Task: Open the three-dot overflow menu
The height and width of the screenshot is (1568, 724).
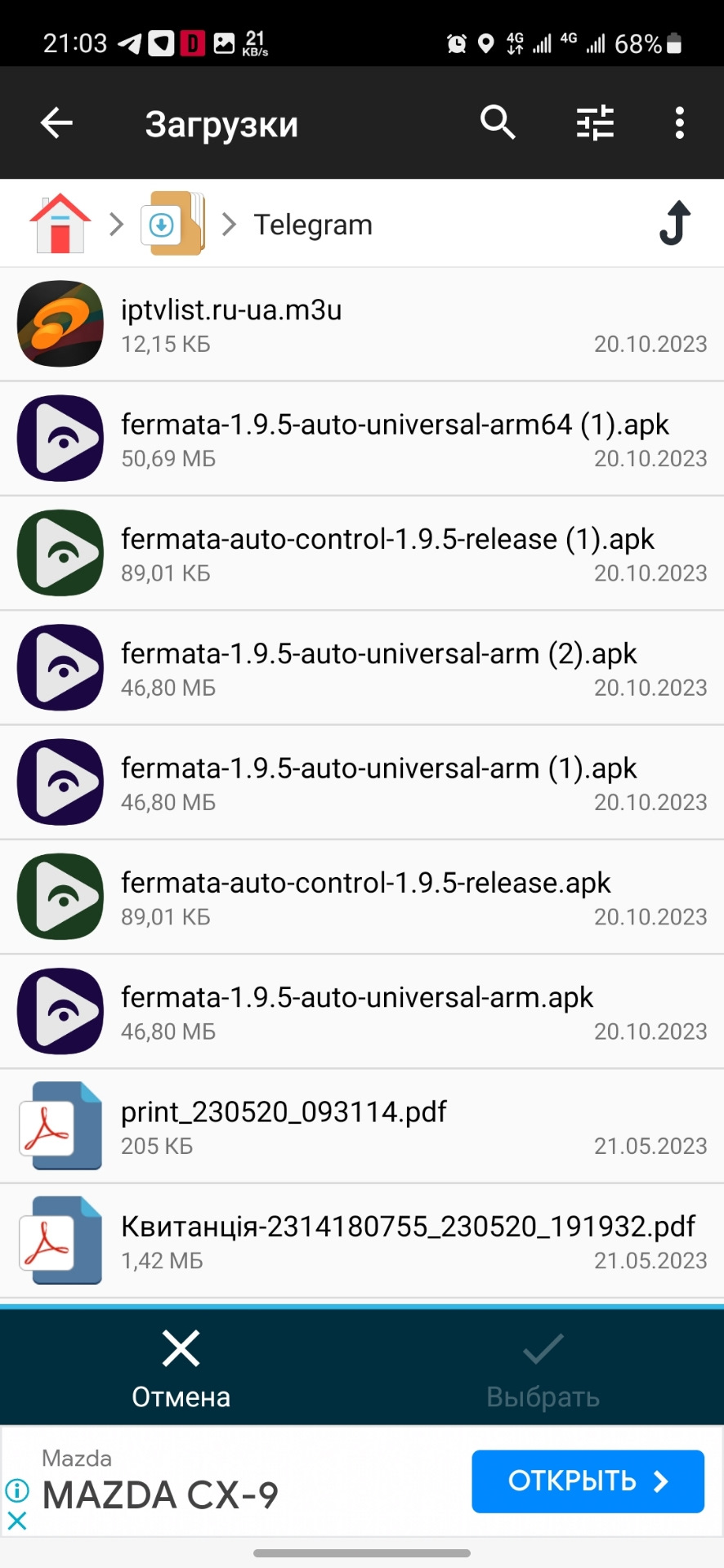Action: [679, 123]
